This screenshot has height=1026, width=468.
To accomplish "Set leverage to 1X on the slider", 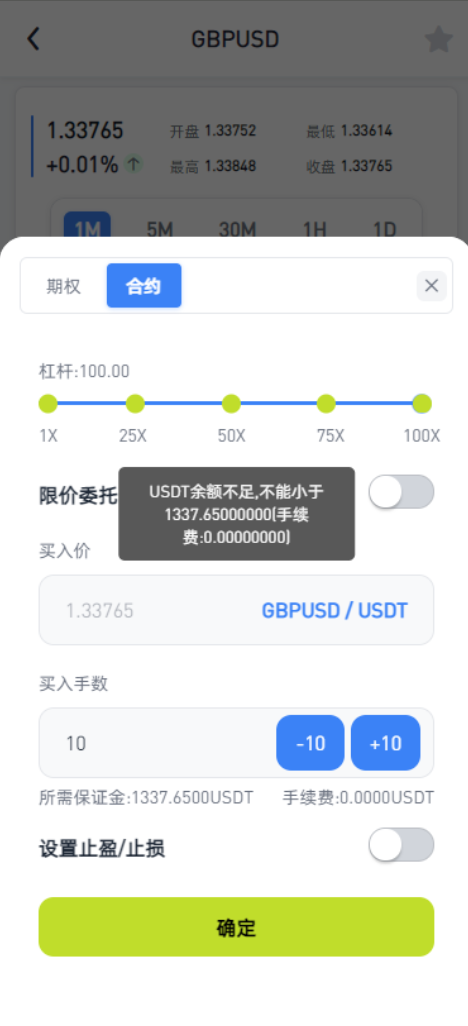I will pyautogui.click(x=48, y=404).
